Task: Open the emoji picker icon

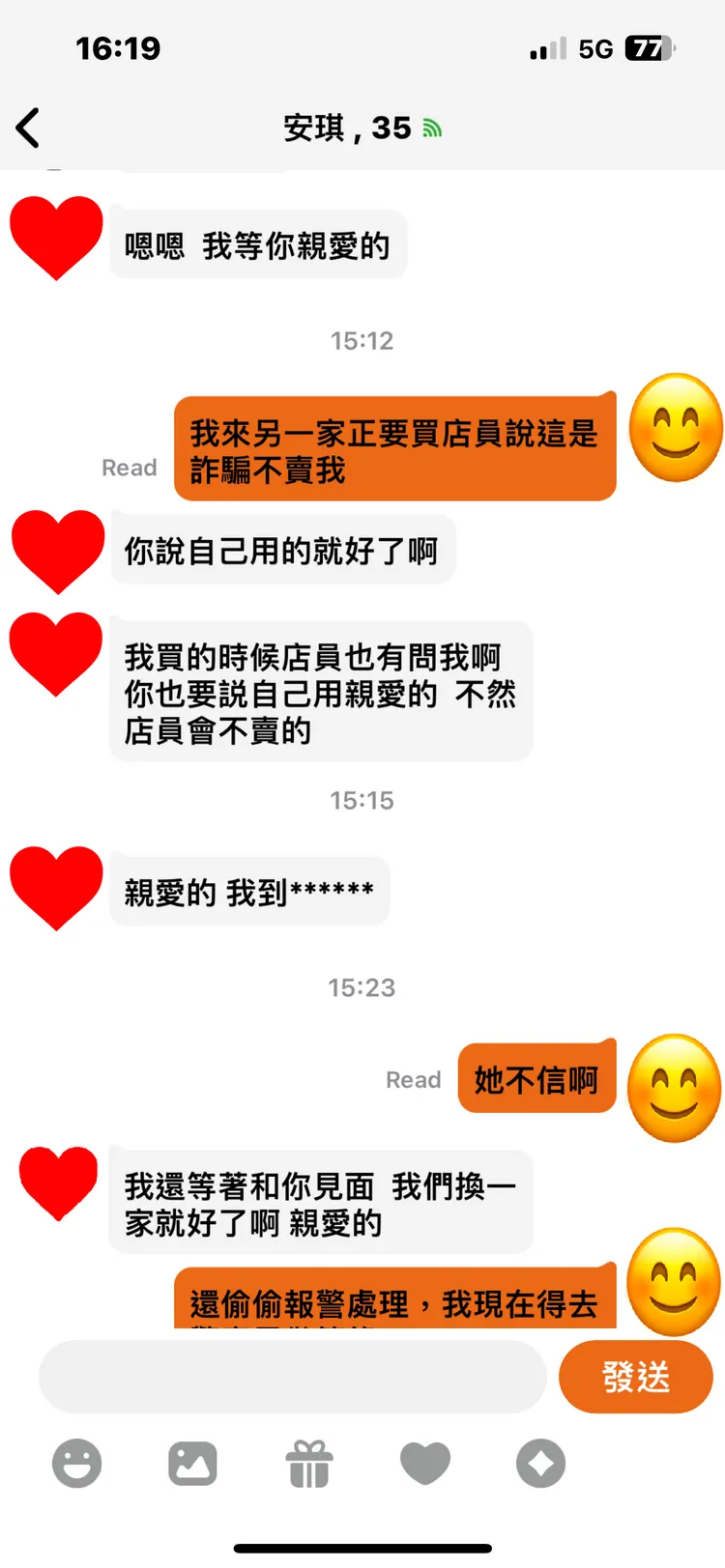Action: point(77,1463)
